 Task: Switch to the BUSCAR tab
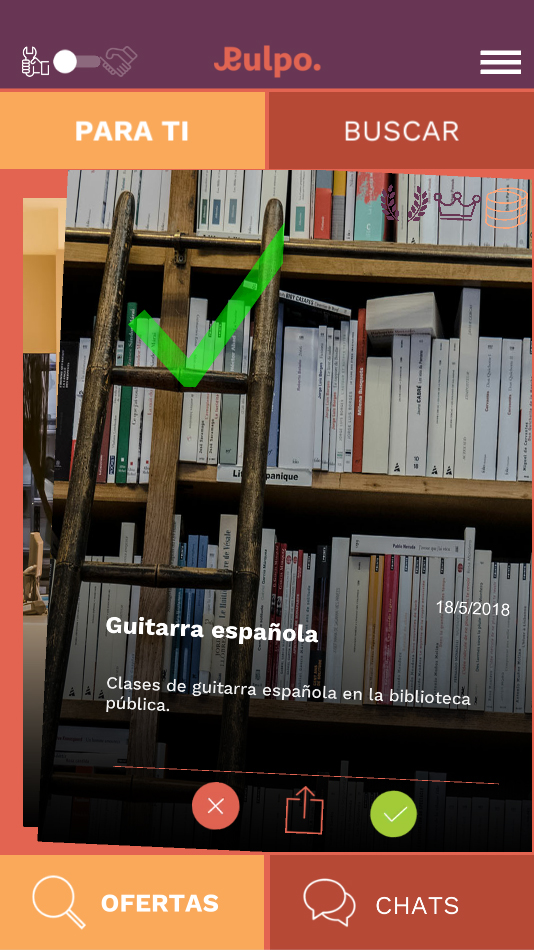pos(401,130)
